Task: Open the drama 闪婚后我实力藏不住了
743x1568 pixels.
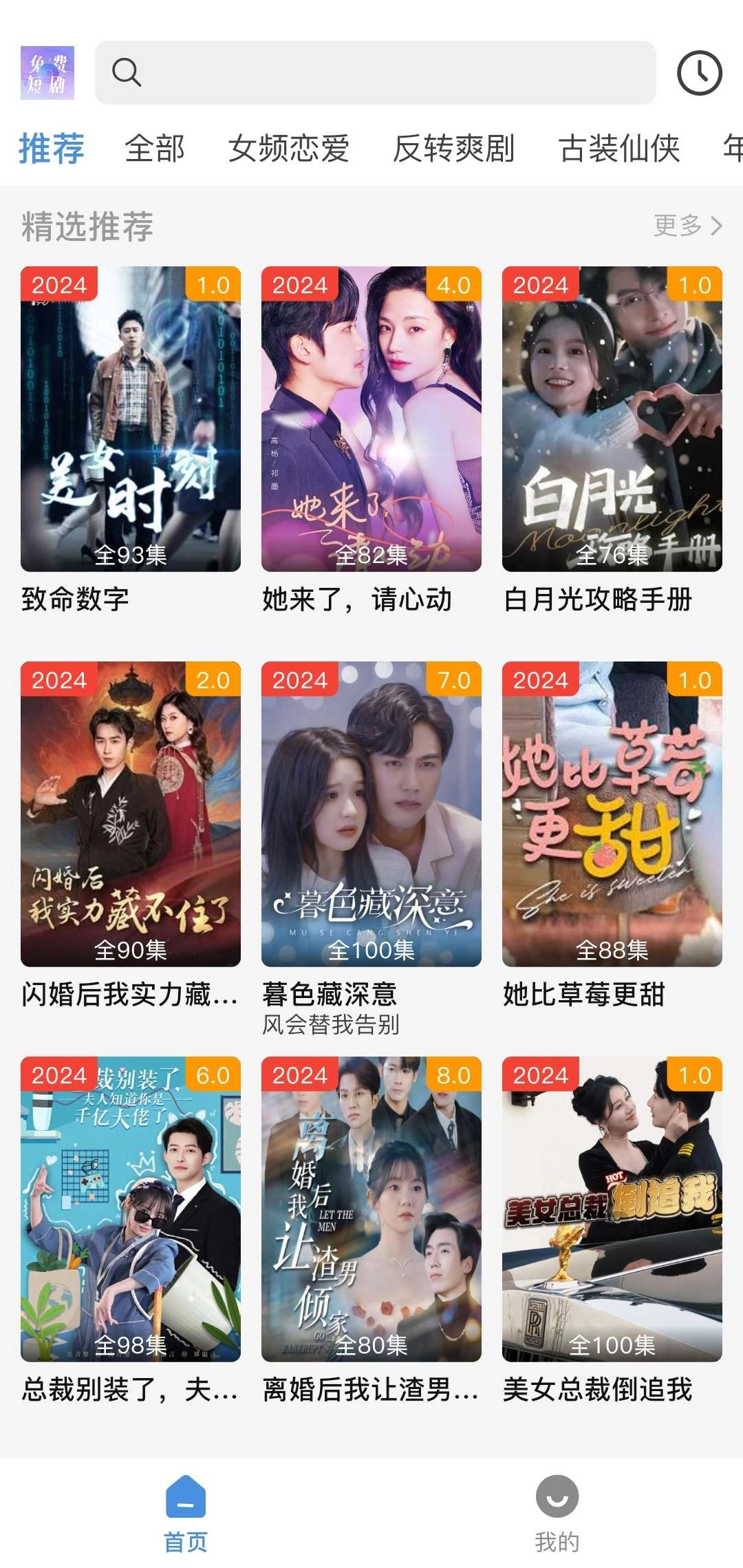Action: click(131, 814)
